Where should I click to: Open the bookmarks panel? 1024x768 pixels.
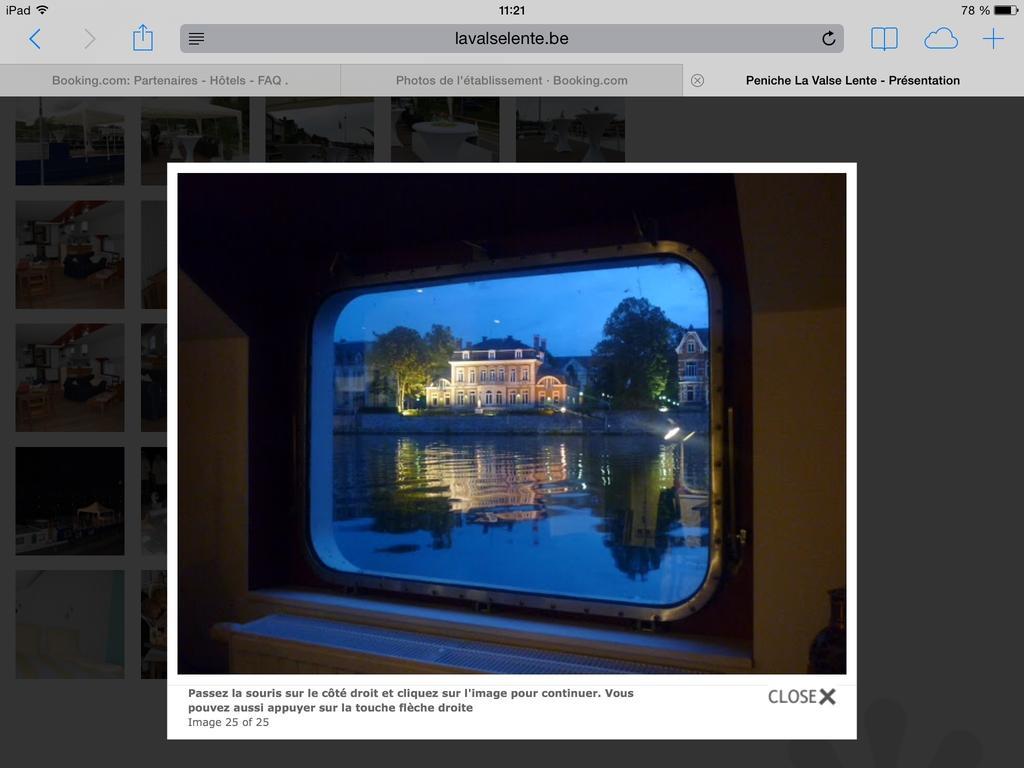click(x=884, y=39)
